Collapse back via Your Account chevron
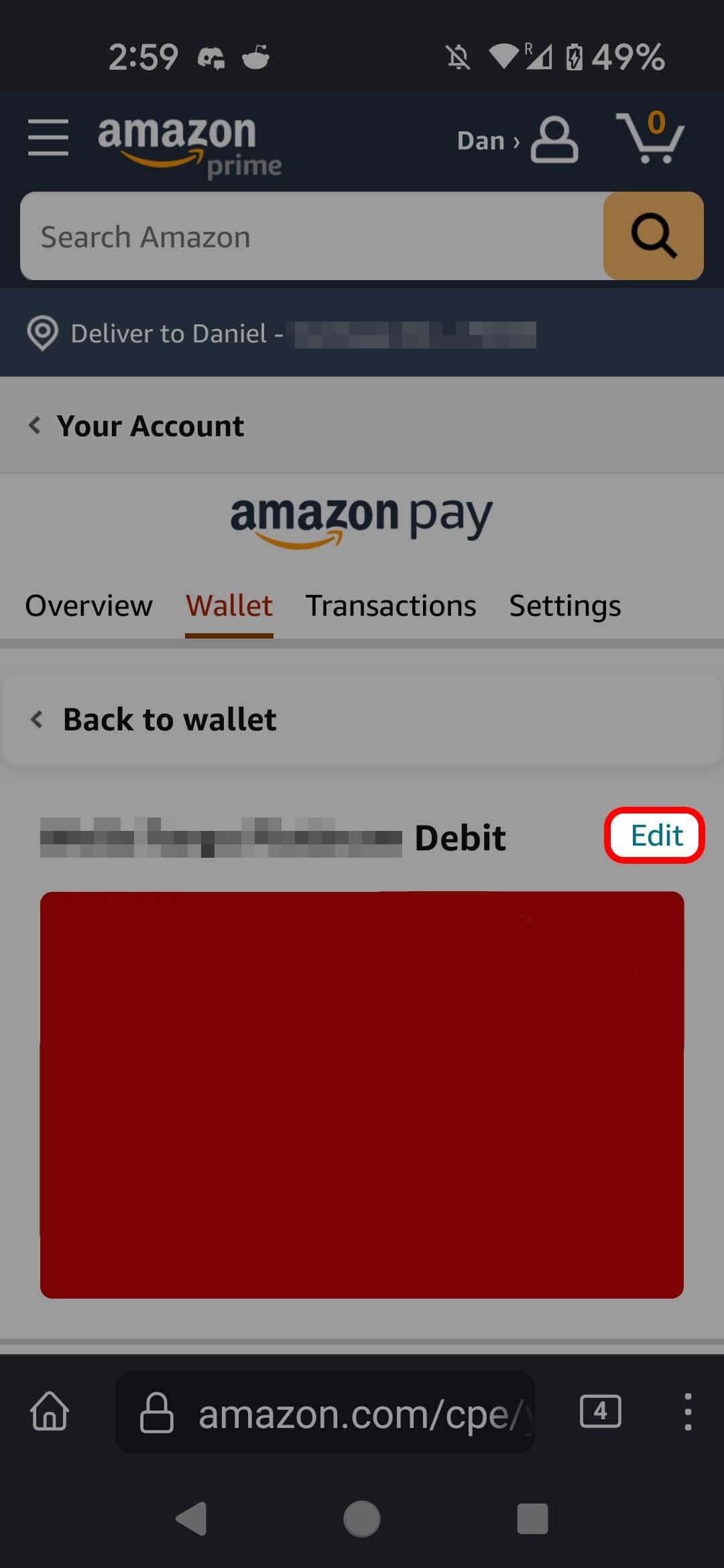The width and height of the screenshot is (724, 1568). point(34,426)
